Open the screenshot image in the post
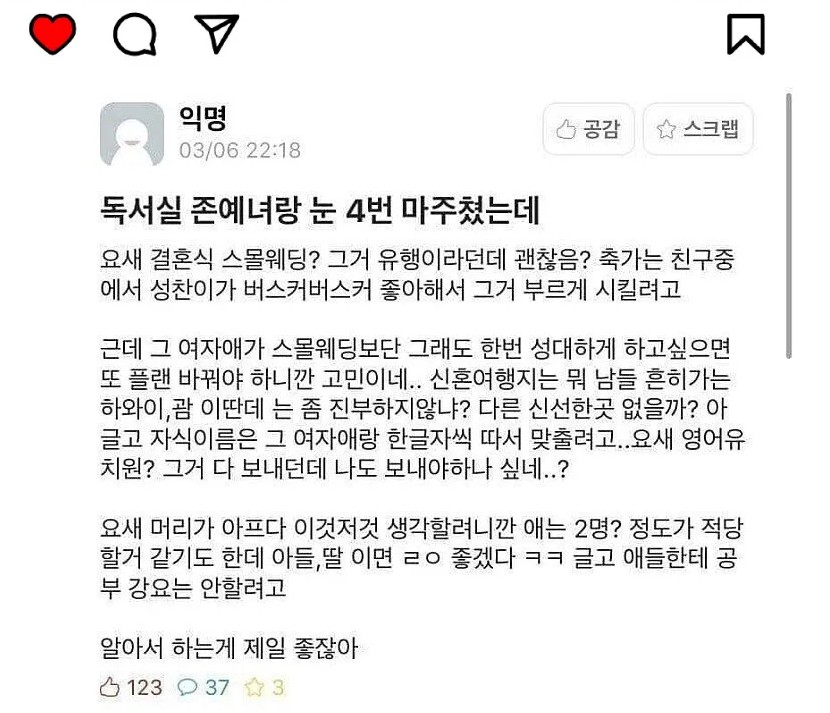Viewport: 830px width, 713px height. click(430, 400)
